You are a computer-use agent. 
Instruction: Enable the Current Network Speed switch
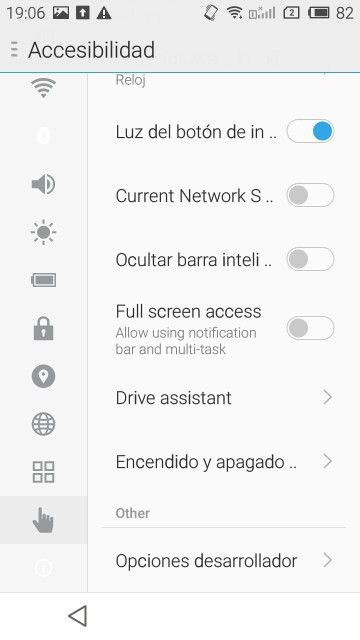pos(310,196)
